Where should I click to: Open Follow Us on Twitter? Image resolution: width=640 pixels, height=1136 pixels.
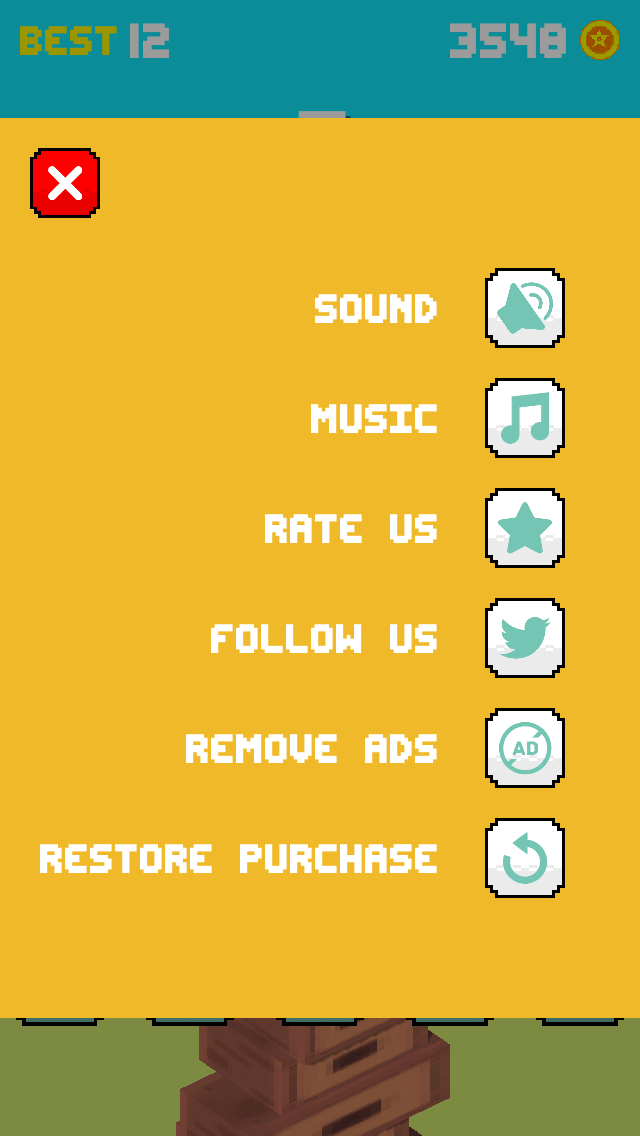pos(525,638)
